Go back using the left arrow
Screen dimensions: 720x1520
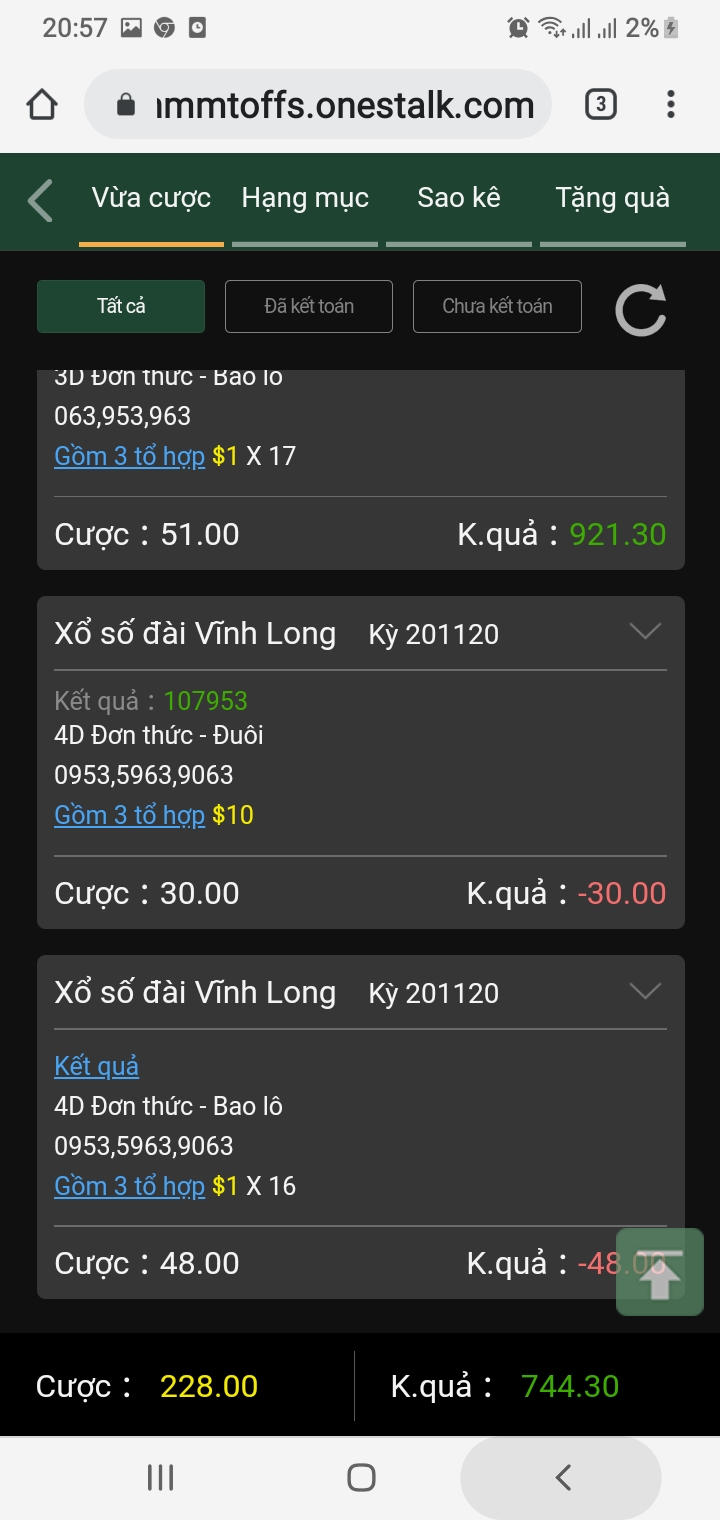coord(40,200)
